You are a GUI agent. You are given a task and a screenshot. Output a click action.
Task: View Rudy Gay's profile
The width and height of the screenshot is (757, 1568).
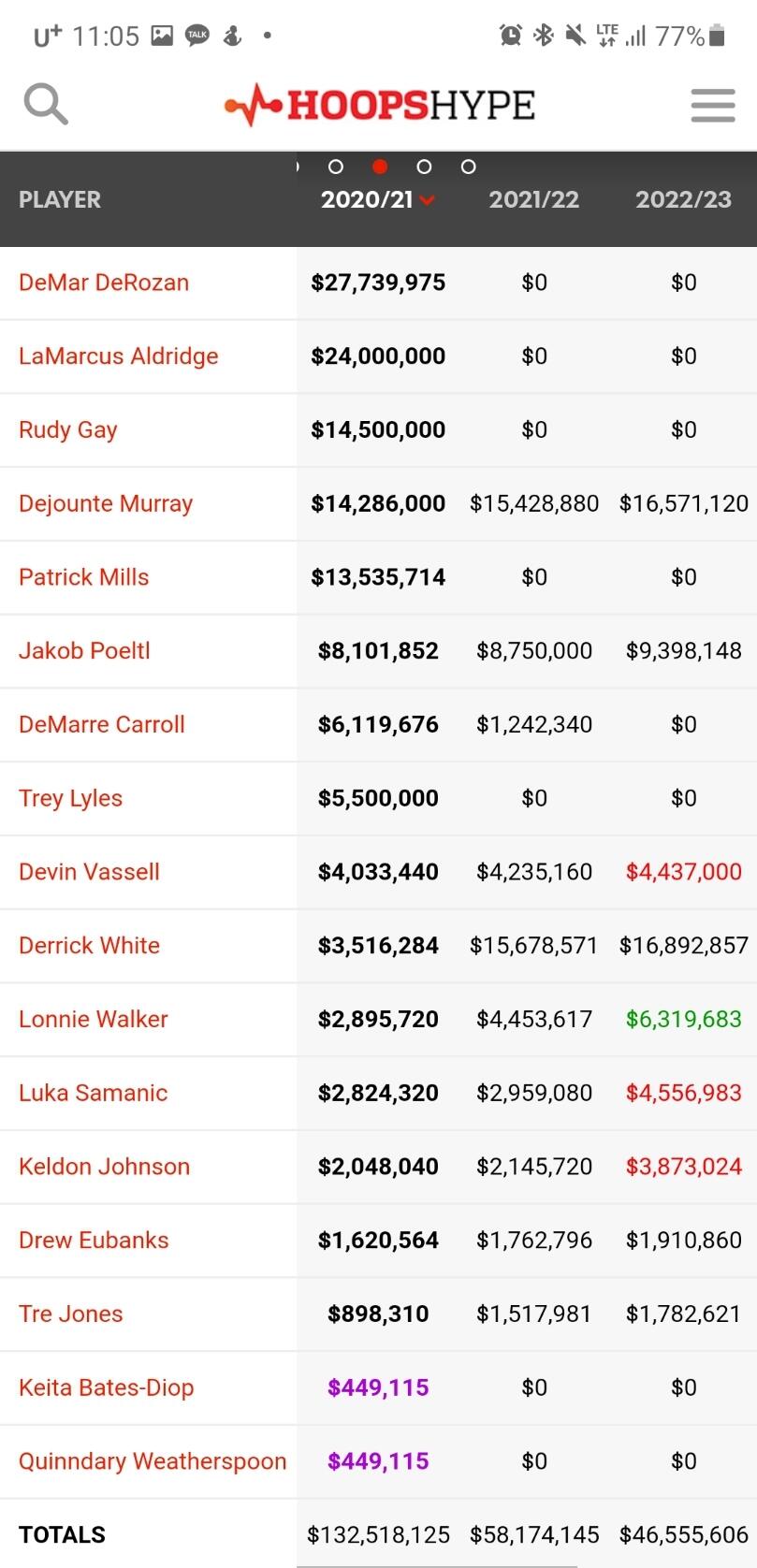pyautogui.click(x=68, y=430)
